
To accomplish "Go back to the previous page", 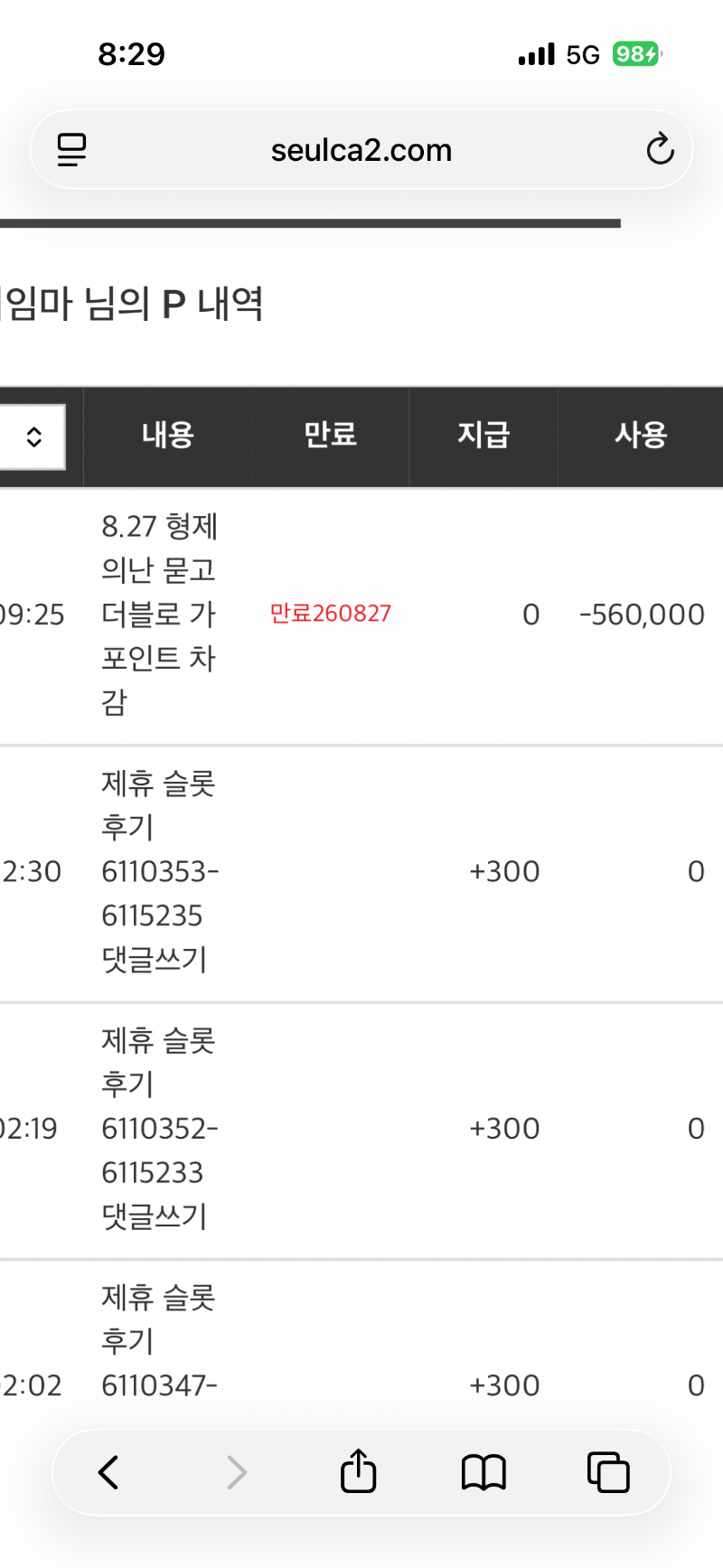I will 108,1472.
